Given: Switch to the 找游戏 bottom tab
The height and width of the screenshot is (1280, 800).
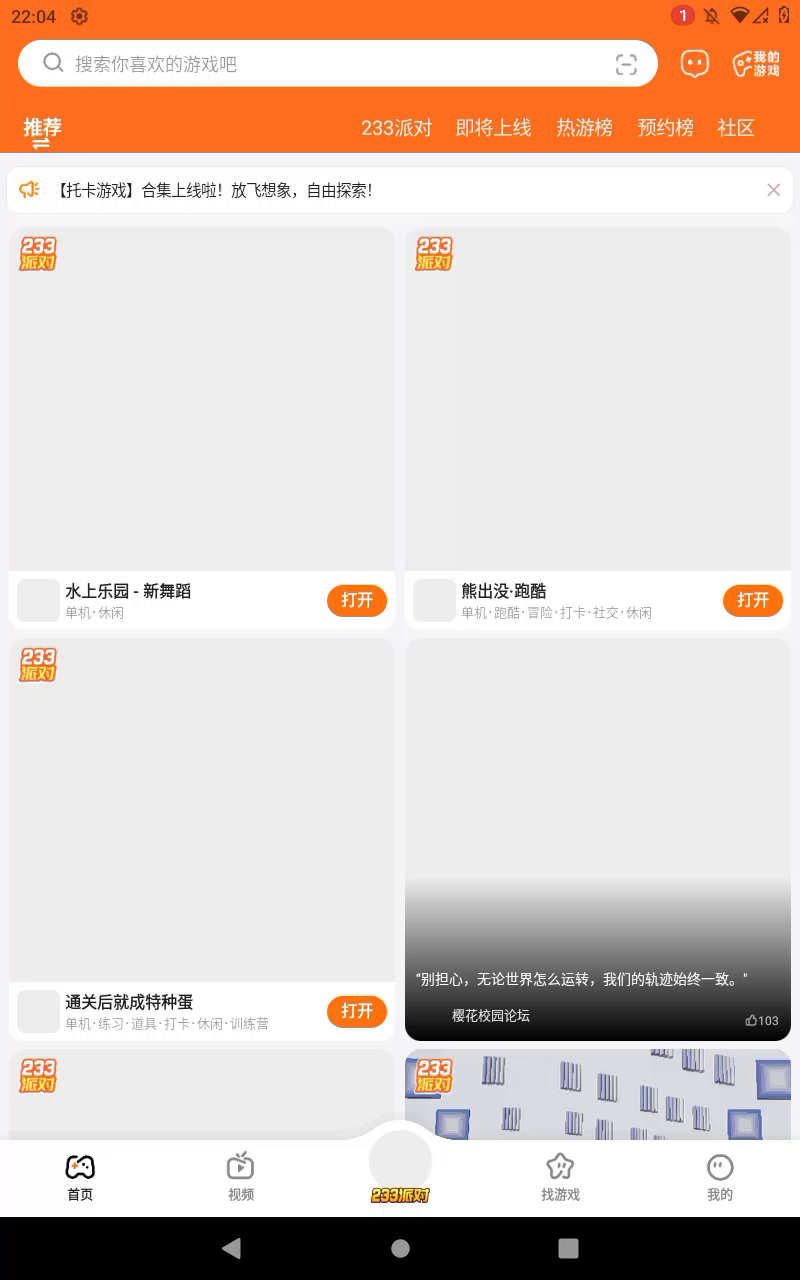Looking at the screenshot, I should (560, 1176).
